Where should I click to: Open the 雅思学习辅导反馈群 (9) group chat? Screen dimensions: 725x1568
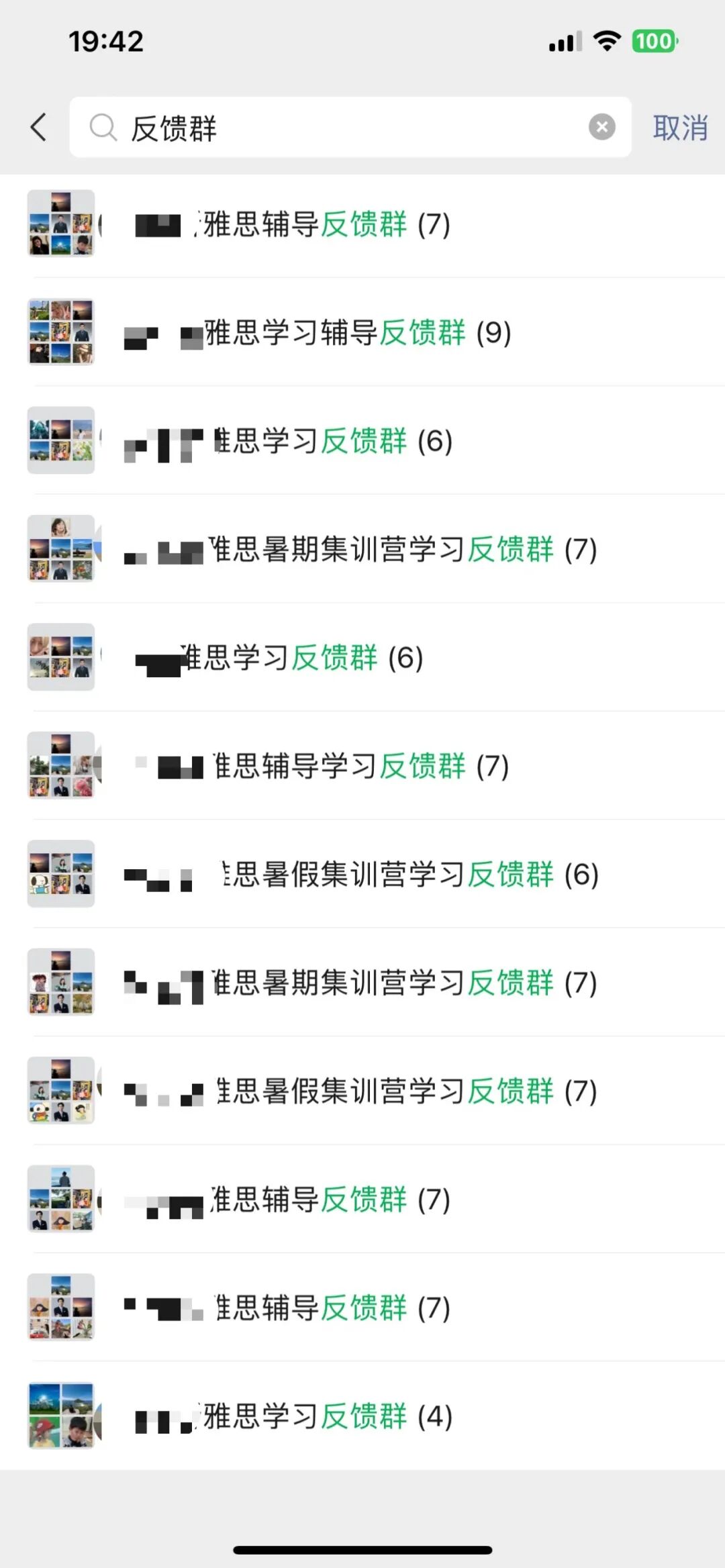click(362, 332)
